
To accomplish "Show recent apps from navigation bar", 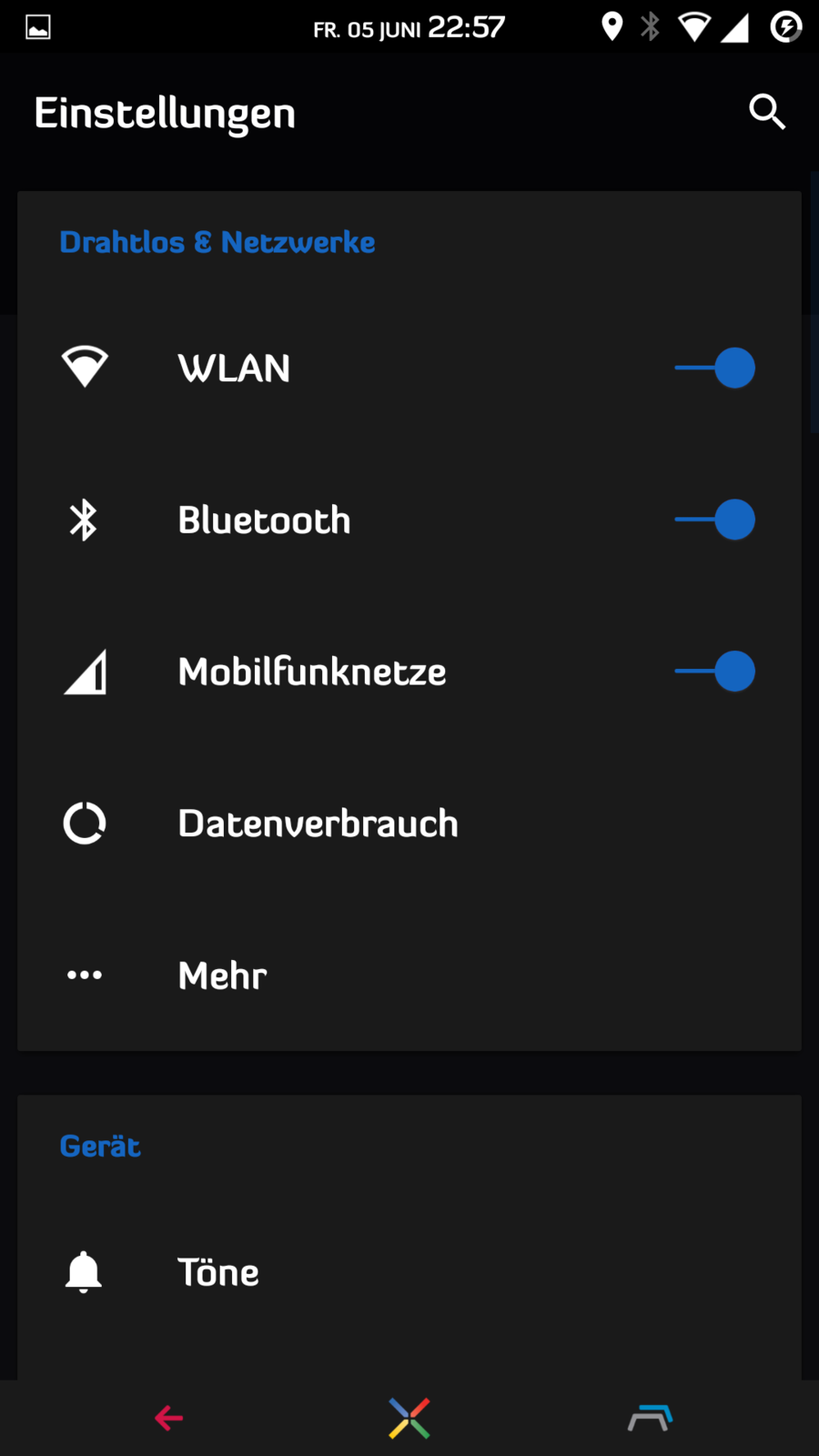I will tap(650, 1418).
